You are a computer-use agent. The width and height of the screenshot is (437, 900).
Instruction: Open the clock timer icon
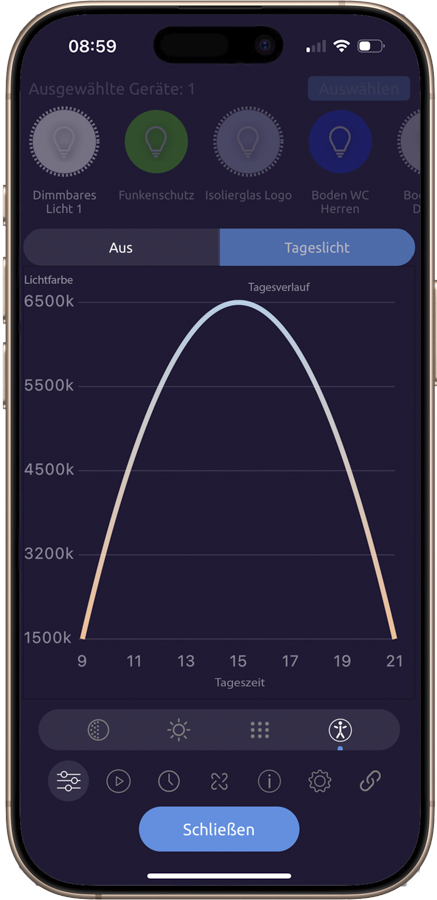click(x=169, y=781)
